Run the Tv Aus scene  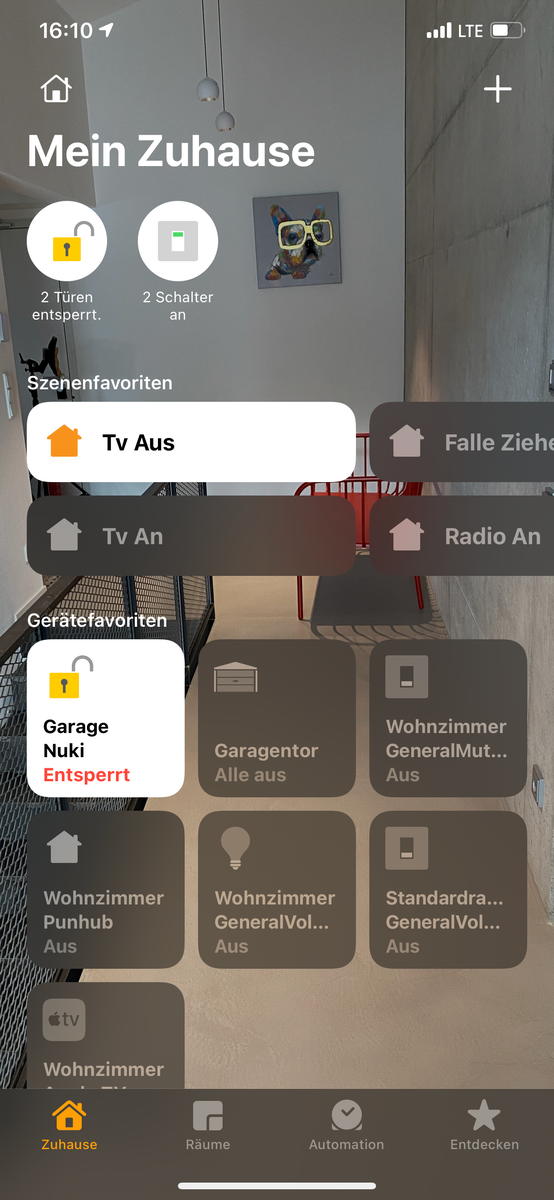pos(191,442)
